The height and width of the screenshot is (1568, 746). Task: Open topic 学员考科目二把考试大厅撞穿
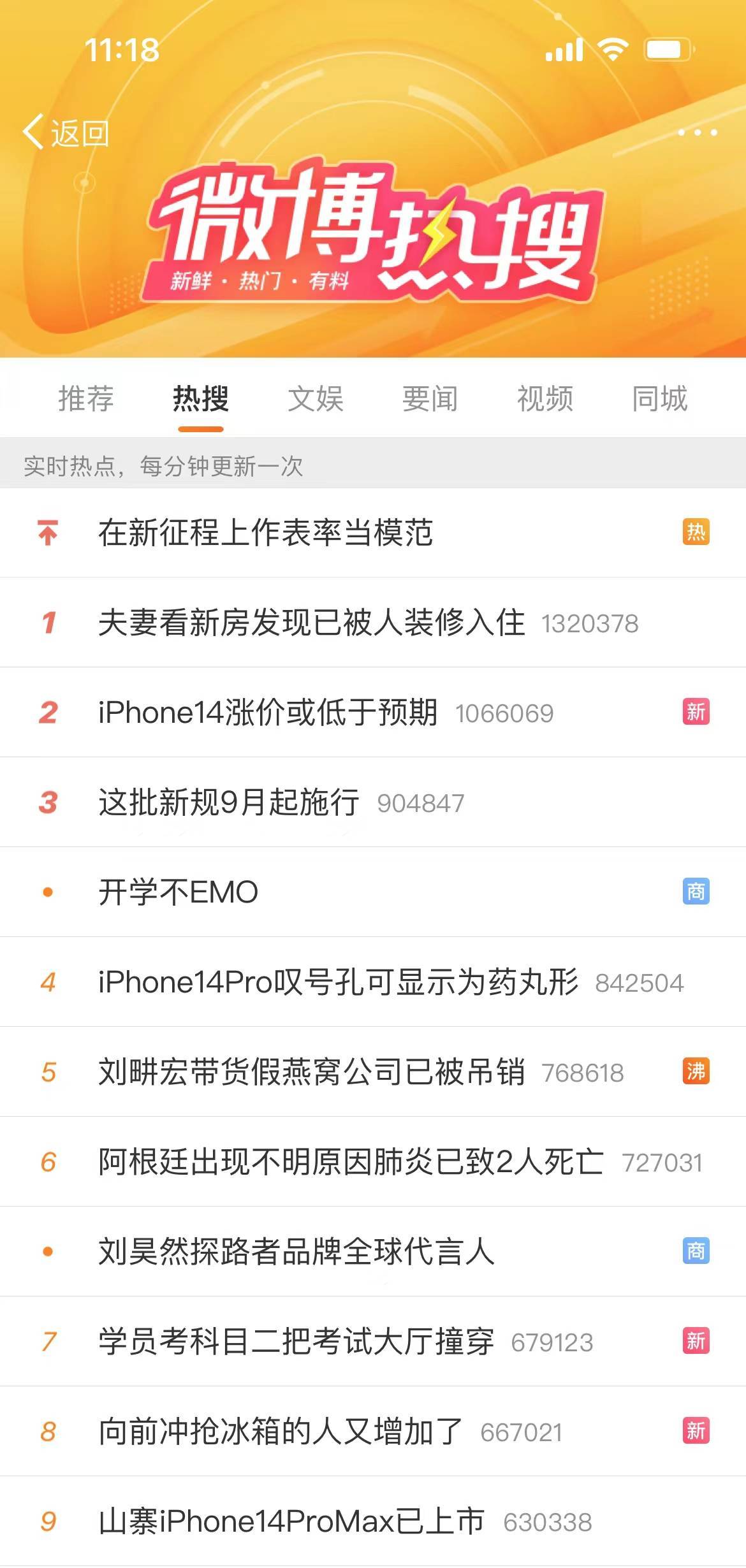point(296,1342)
